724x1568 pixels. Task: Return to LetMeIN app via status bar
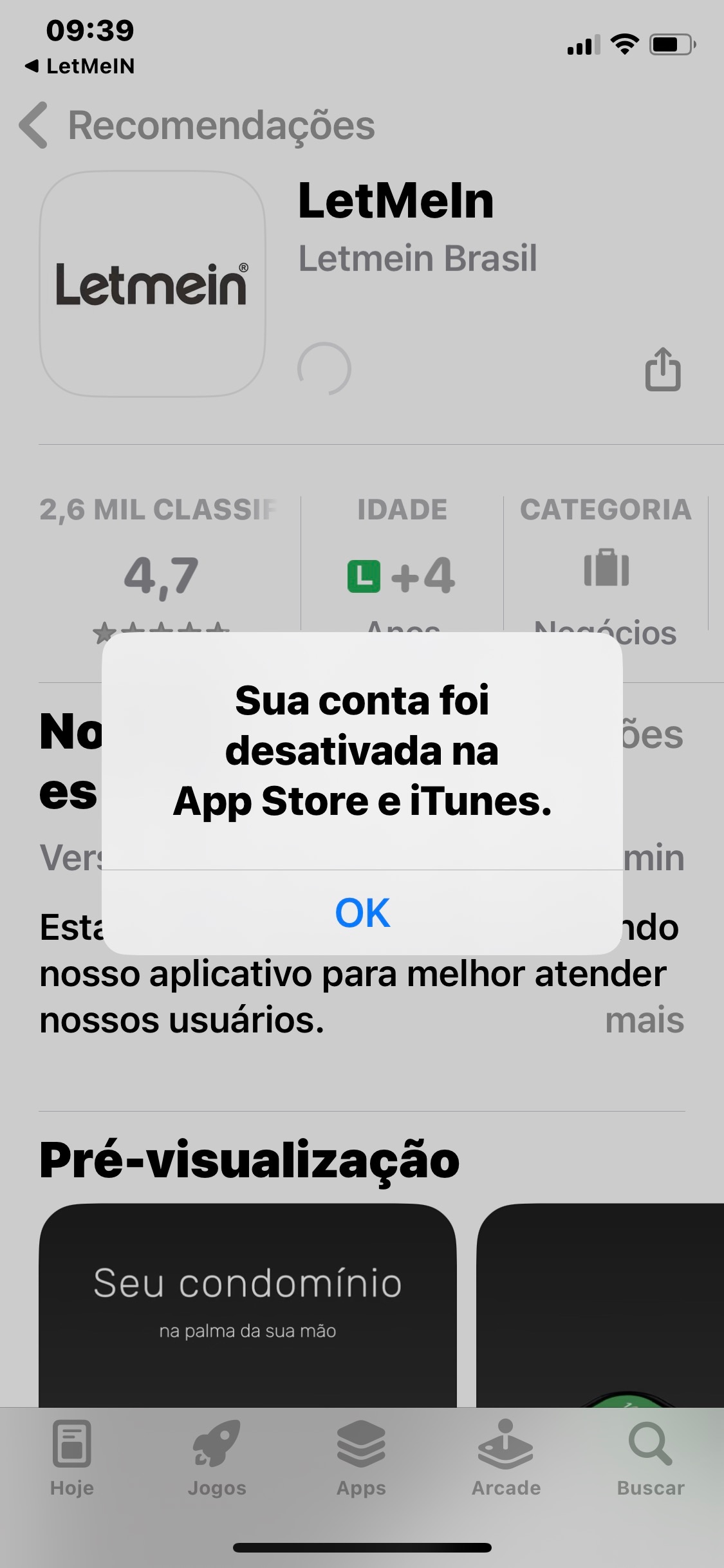(x=80, y=66)
